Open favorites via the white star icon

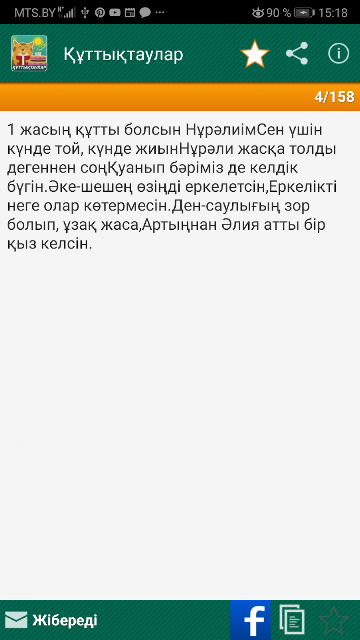tap(255, 54)
